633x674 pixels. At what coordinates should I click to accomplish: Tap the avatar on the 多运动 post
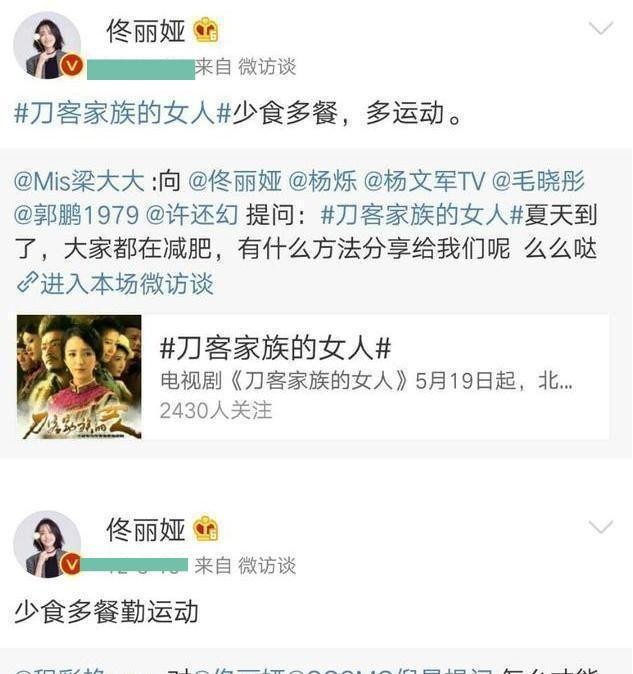tap(47, 46)
